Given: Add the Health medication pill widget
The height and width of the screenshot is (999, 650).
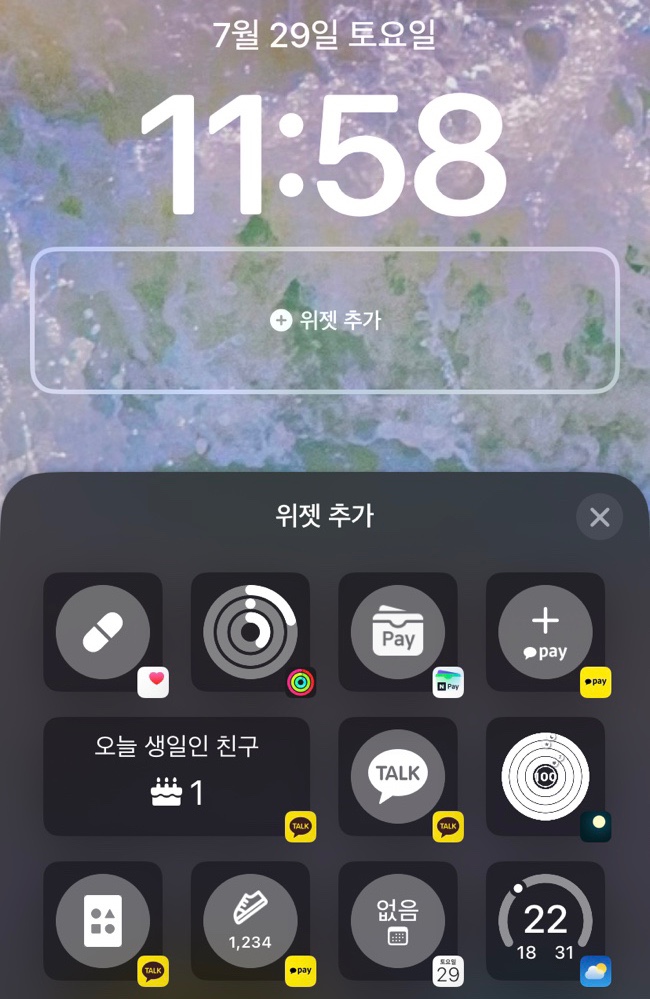Looking at the screenshot, I should pos(102,632).
